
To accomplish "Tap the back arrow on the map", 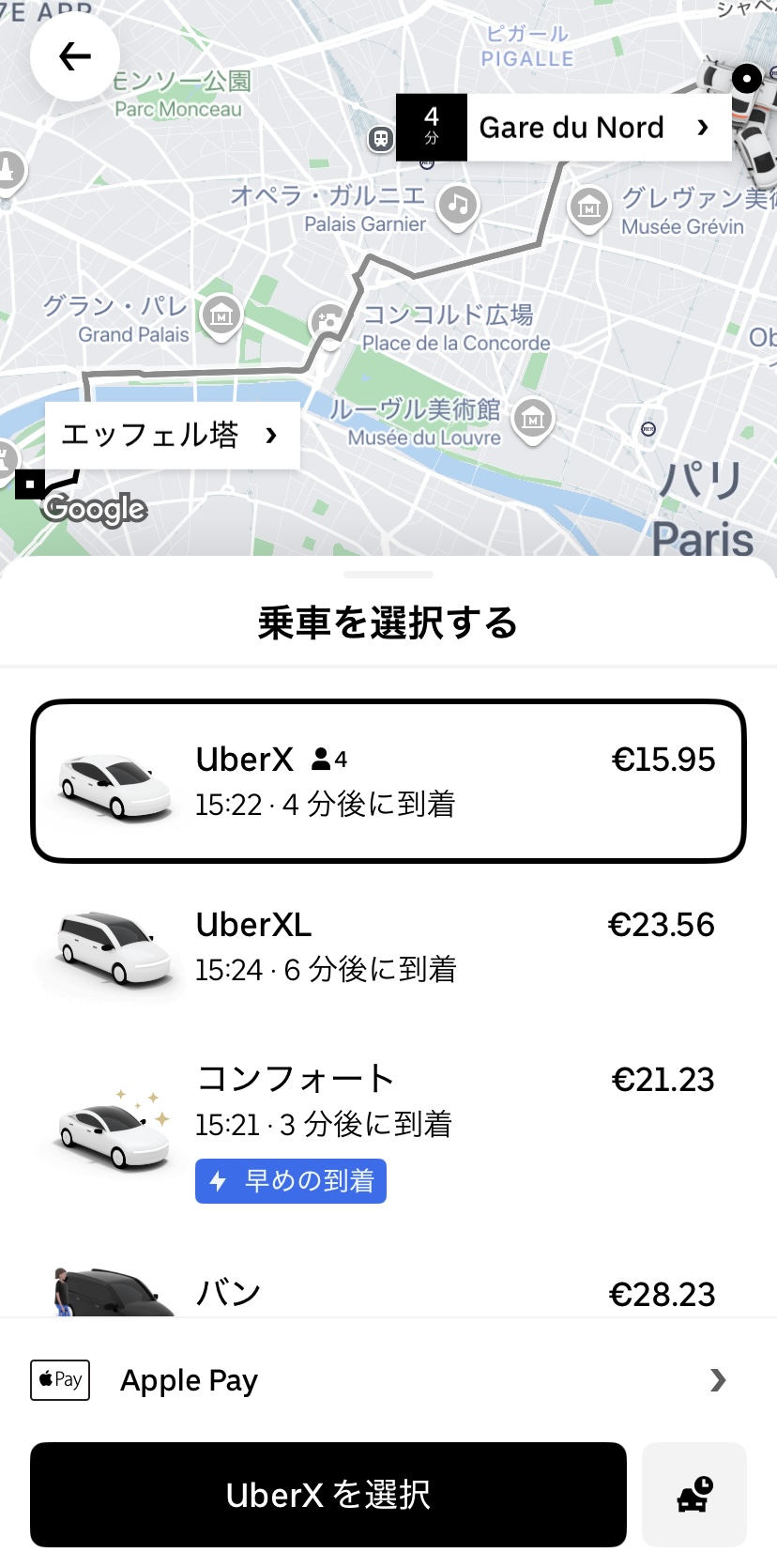I will coord(73,56).
